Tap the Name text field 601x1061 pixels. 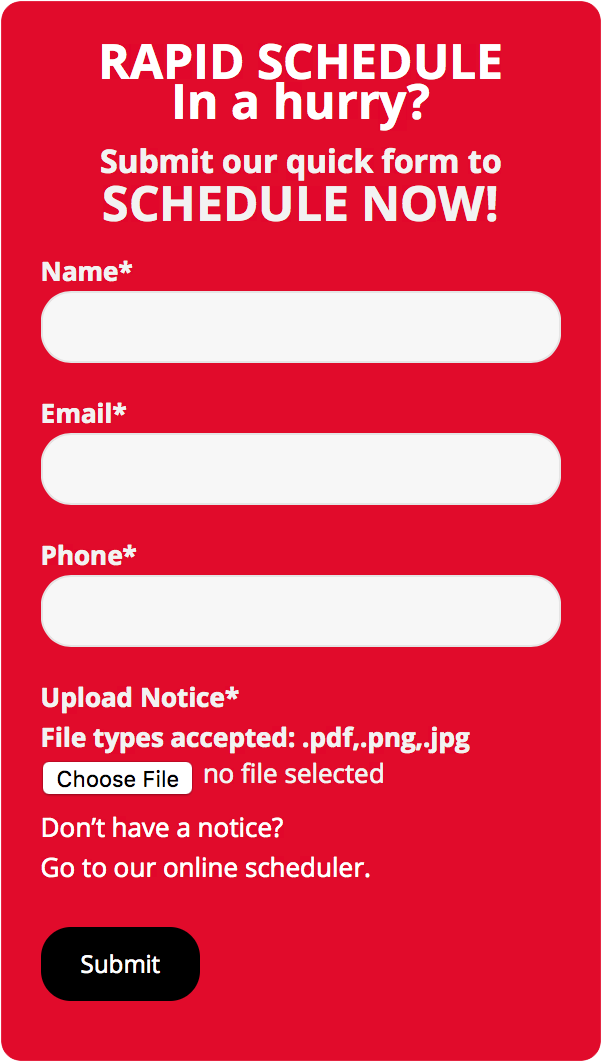(300, 327)
